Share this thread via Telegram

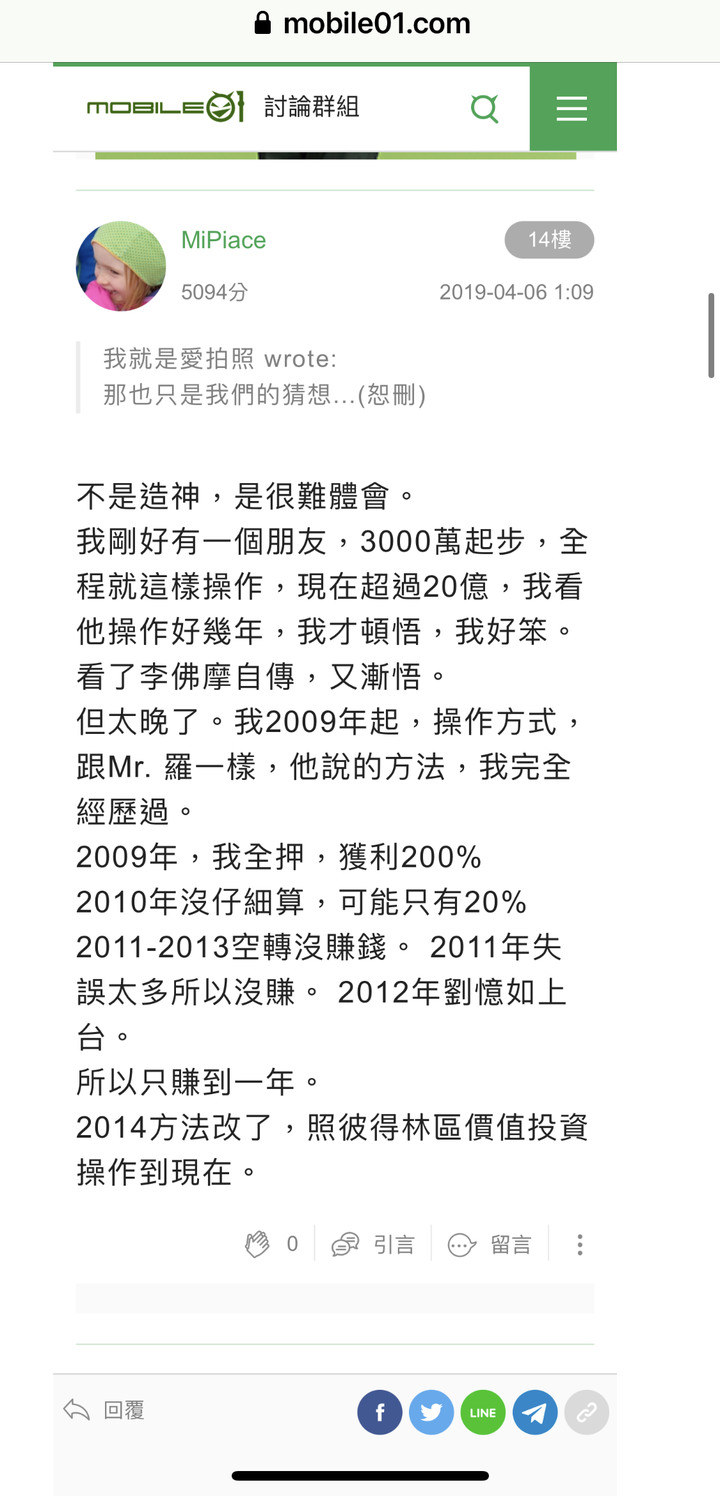(535, 1413)
